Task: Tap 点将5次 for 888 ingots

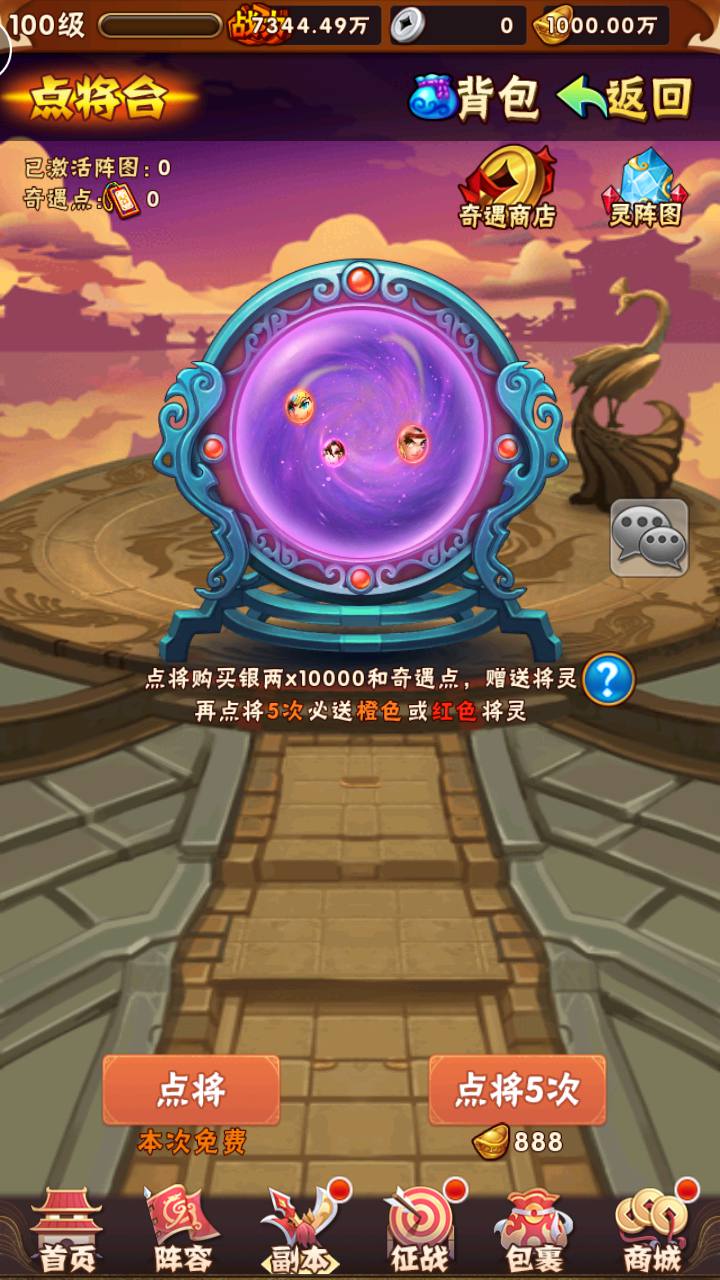Action: 517,1090
